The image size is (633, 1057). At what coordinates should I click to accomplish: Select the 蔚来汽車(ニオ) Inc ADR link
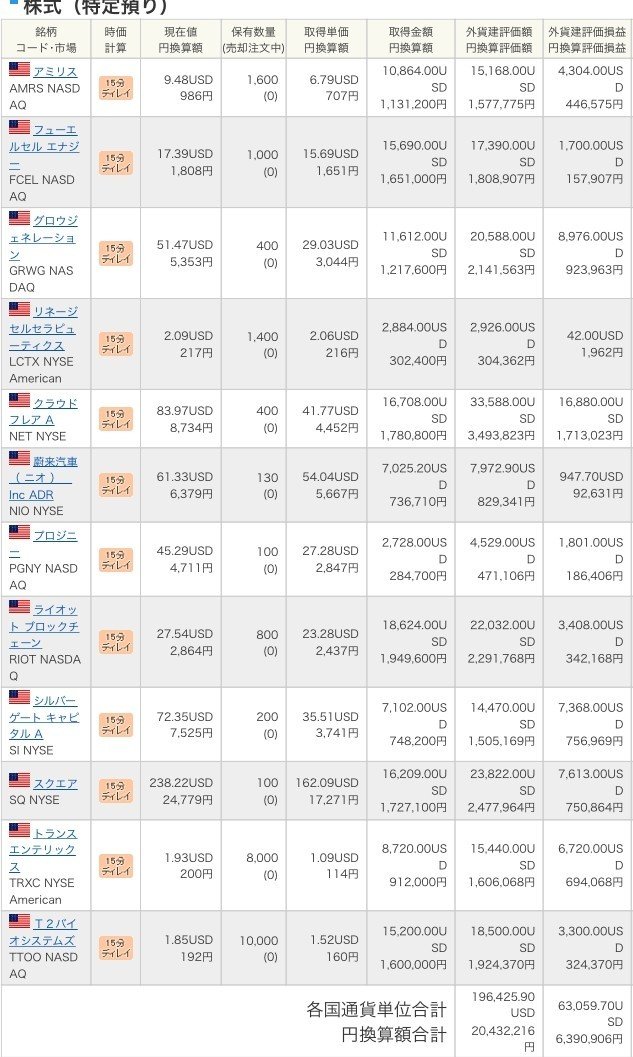(55, 477)
